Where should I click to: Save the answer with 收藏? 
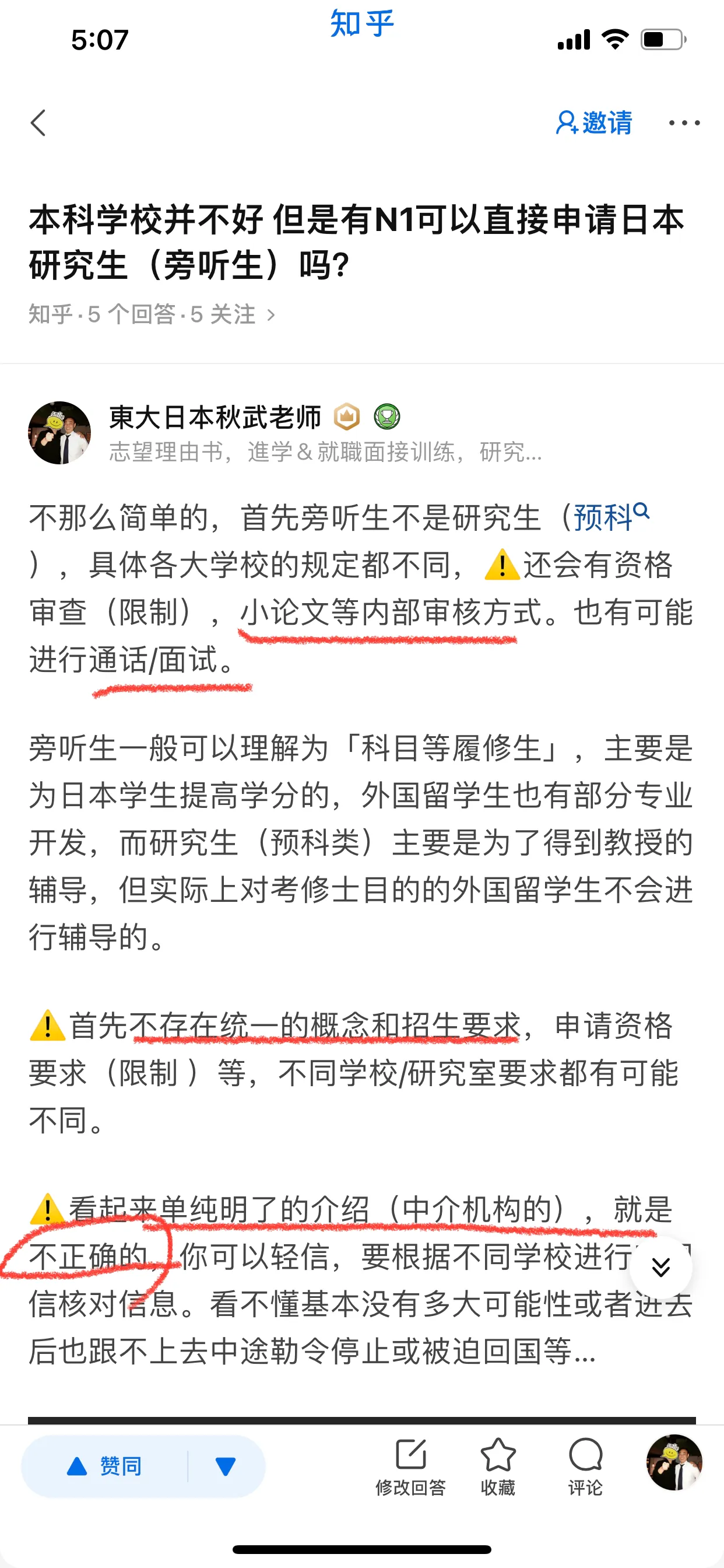pos(498,1466)
